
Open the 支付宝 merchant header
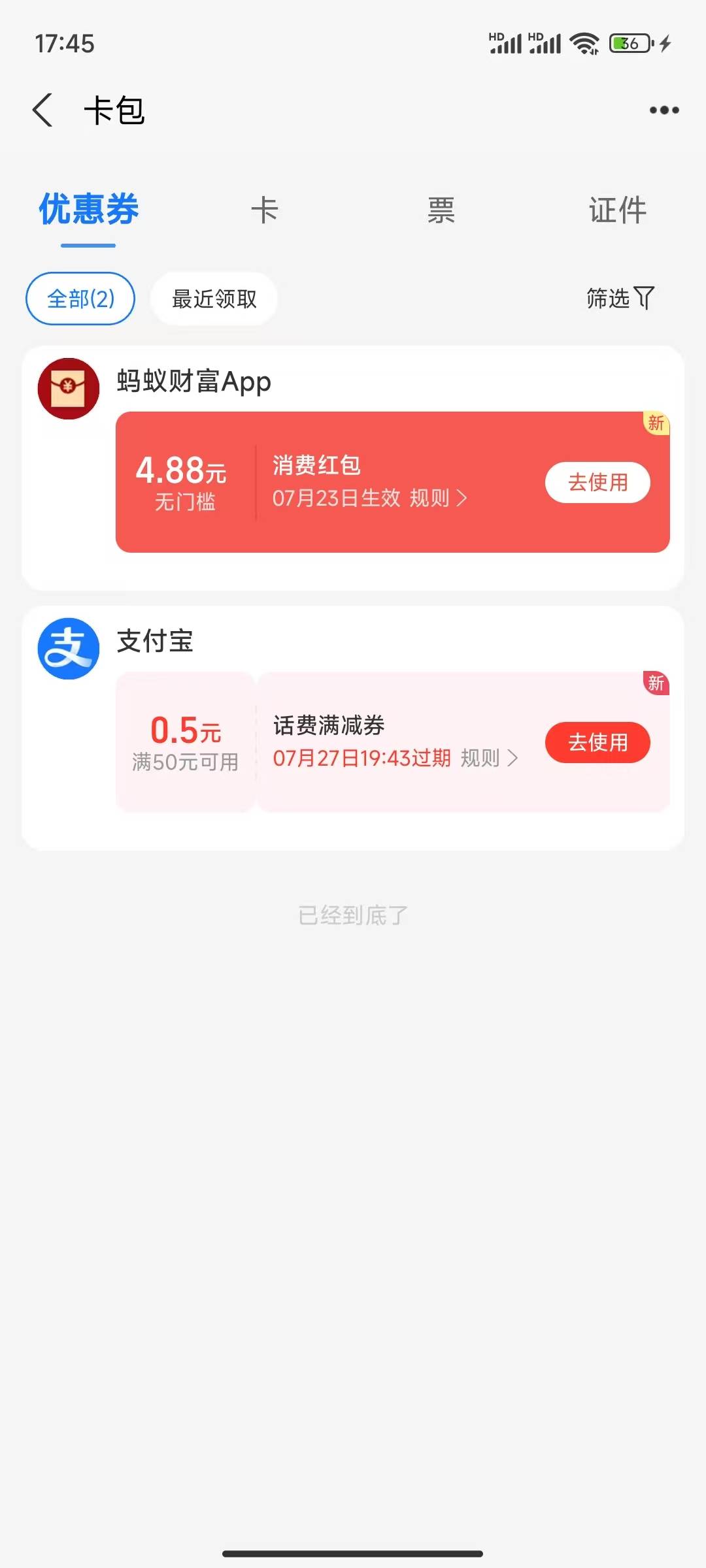(x=154, y=641)
